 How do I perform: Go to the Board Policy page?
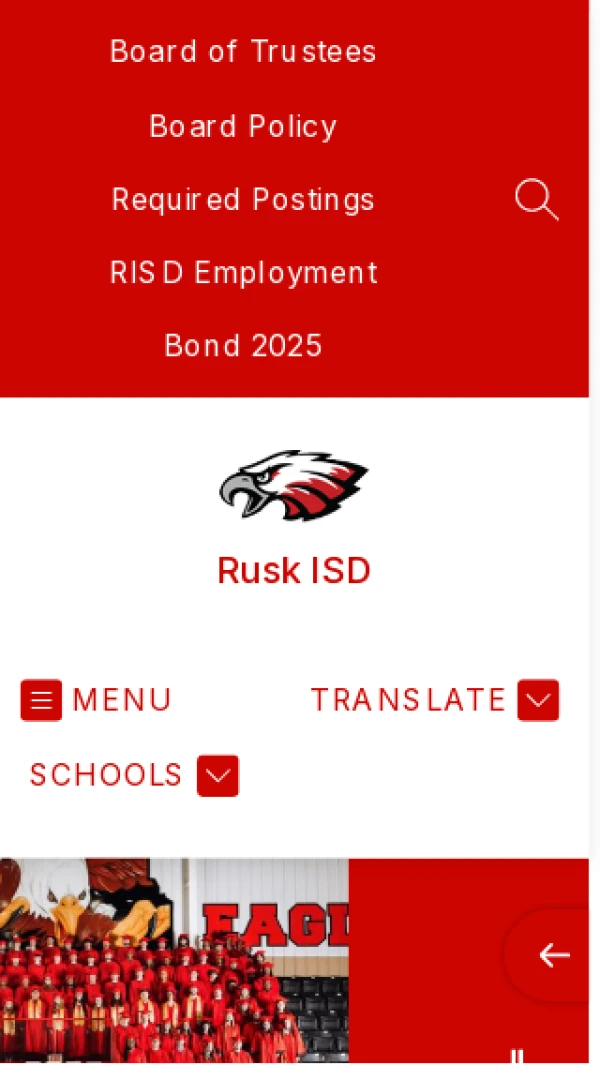243,126
